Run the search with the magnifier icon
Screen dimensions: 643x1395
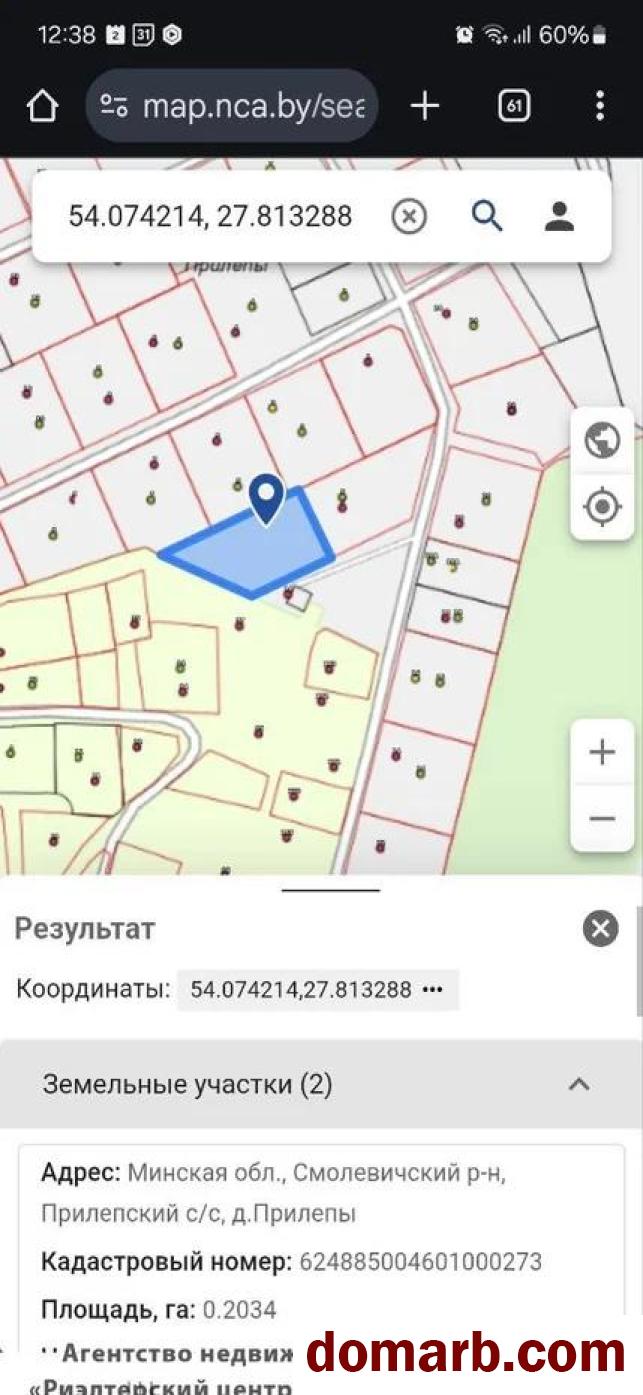(487, 215)
